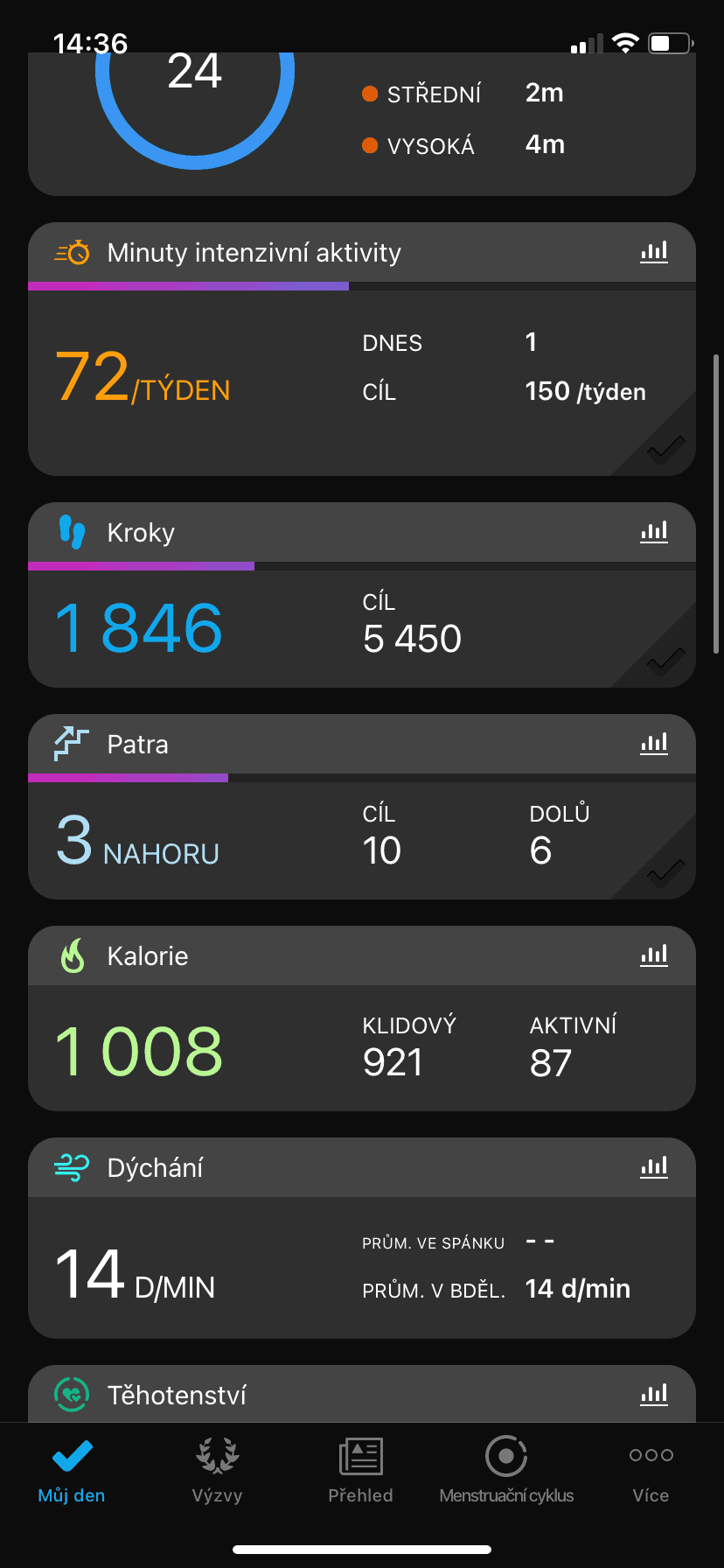Show the Kroky statistics chart icon
The width and height of the screenshot is (724, 1568).
click(654, 532)
